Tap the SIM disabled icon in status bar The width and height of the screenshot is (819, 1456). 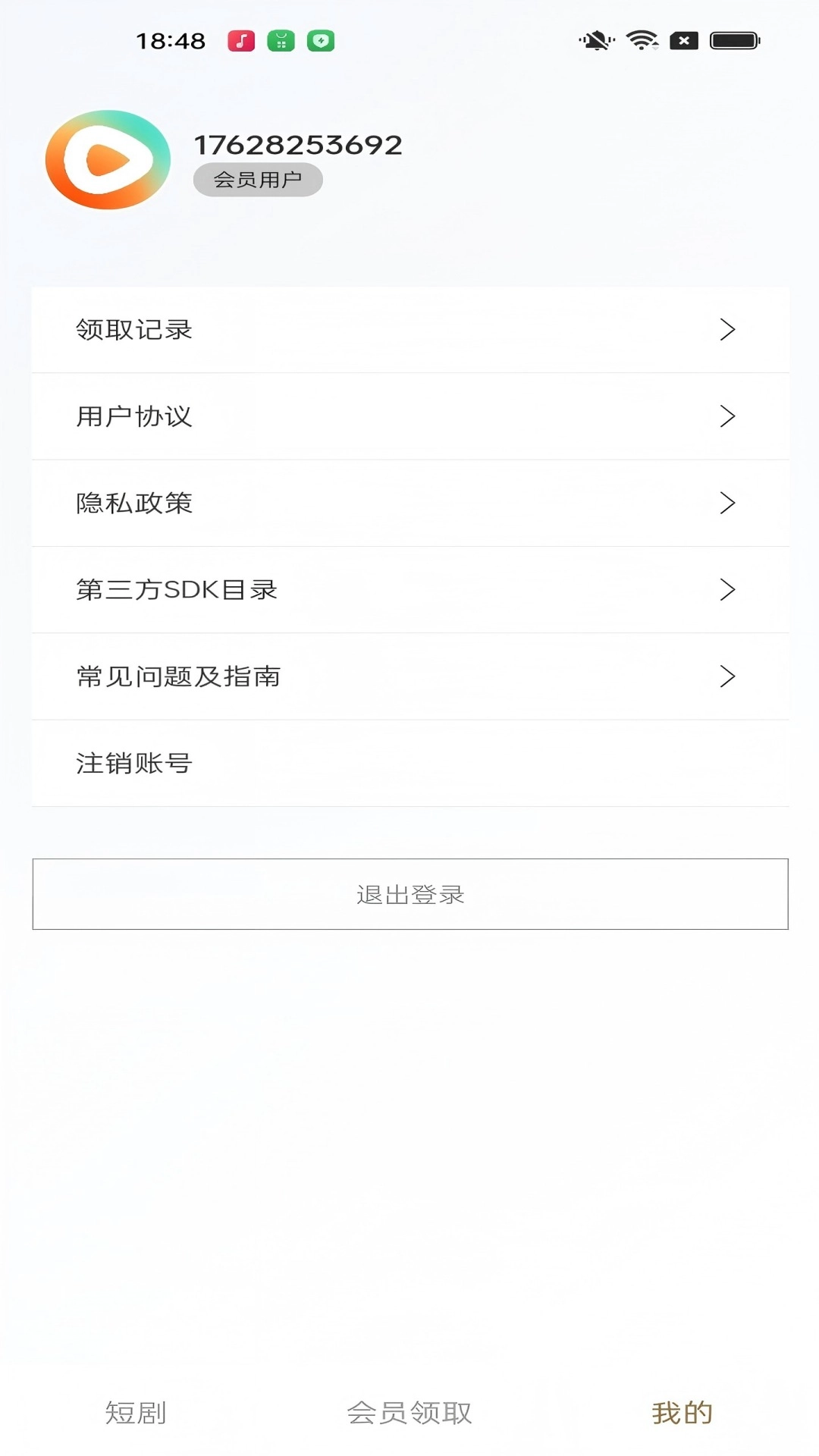(685, 39)
